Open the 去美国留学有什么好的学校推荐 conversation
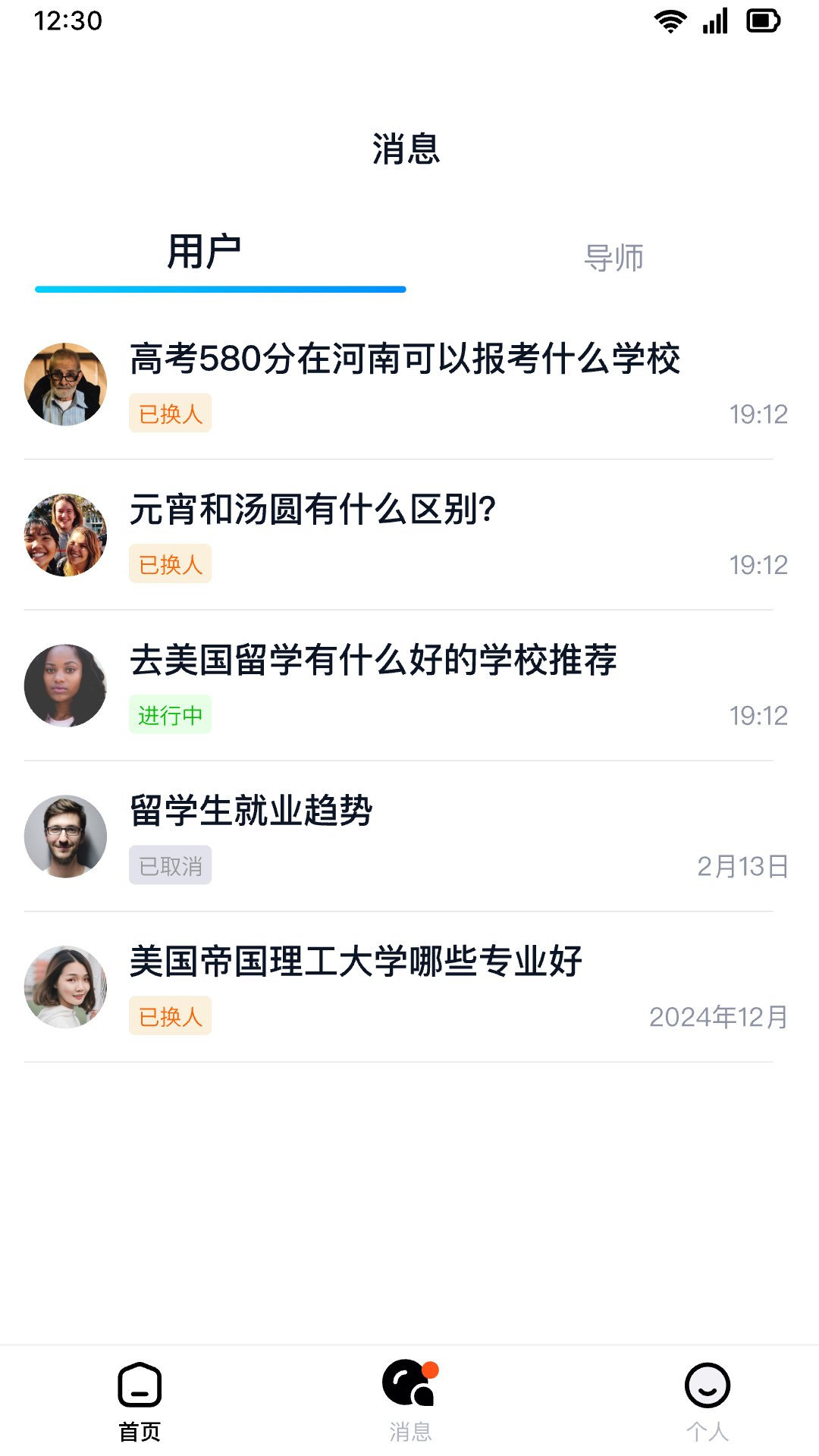This screenshot has height=1456, width=819. tap(375, 660)
